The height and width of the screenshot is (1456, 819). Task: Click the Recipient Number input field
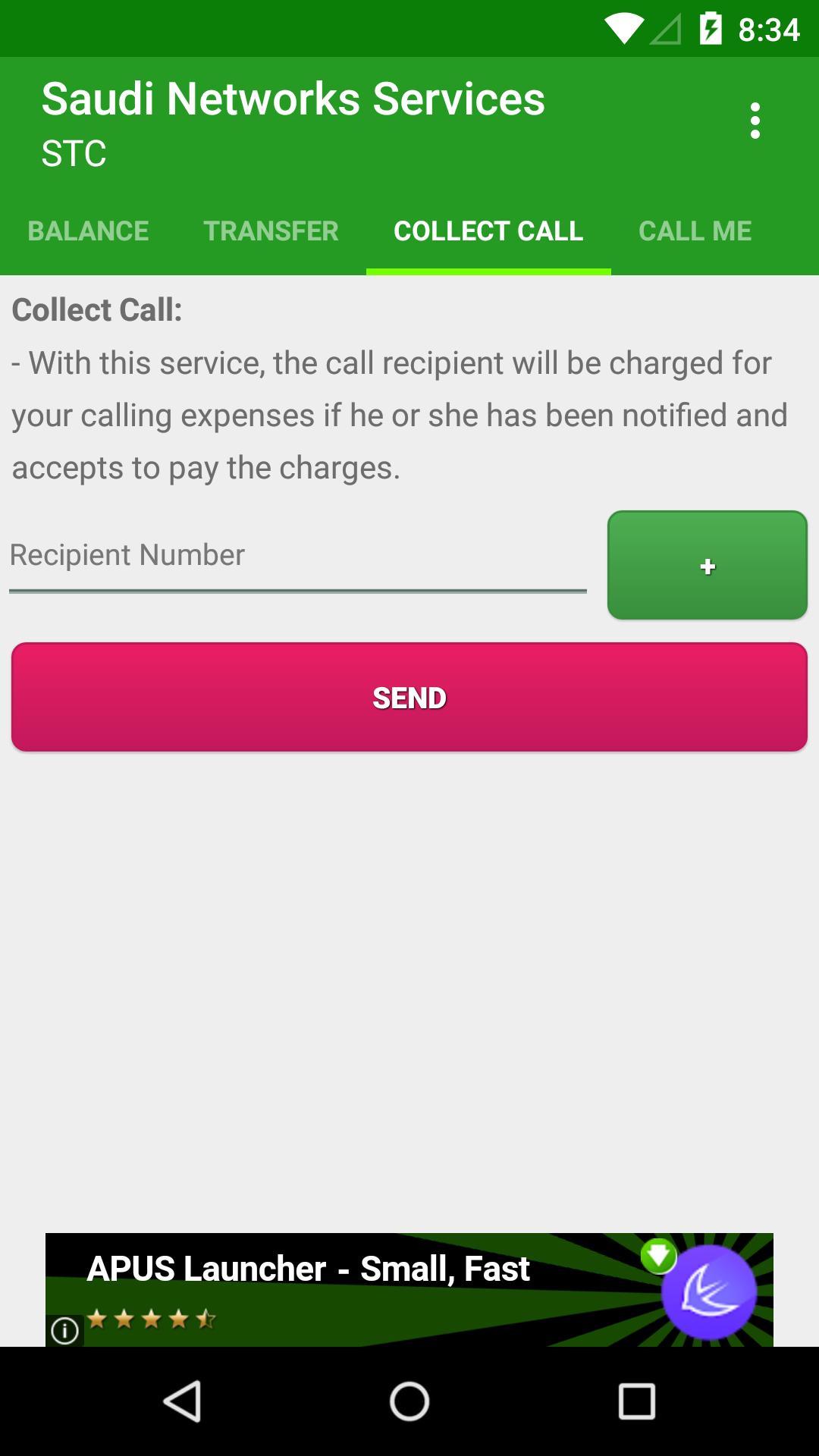[296, 555]
